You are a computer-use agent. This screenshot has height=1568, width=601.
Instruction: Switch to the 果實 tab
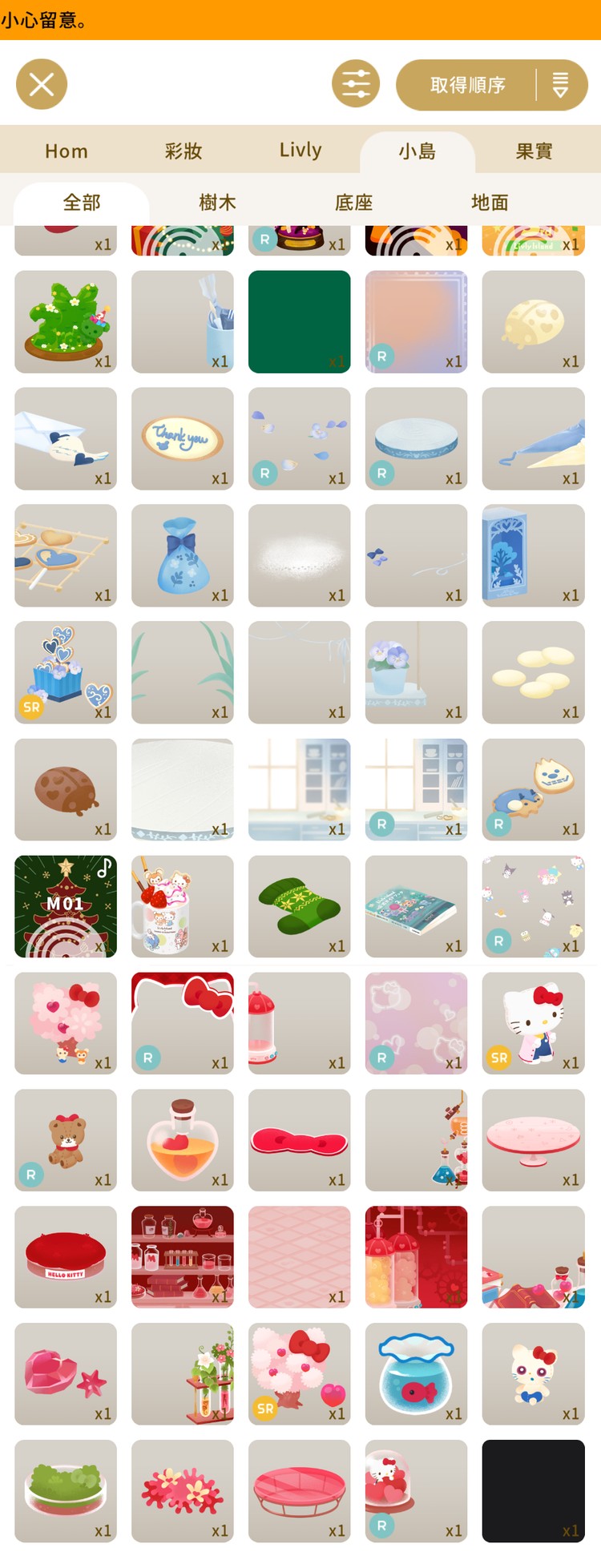534,151
